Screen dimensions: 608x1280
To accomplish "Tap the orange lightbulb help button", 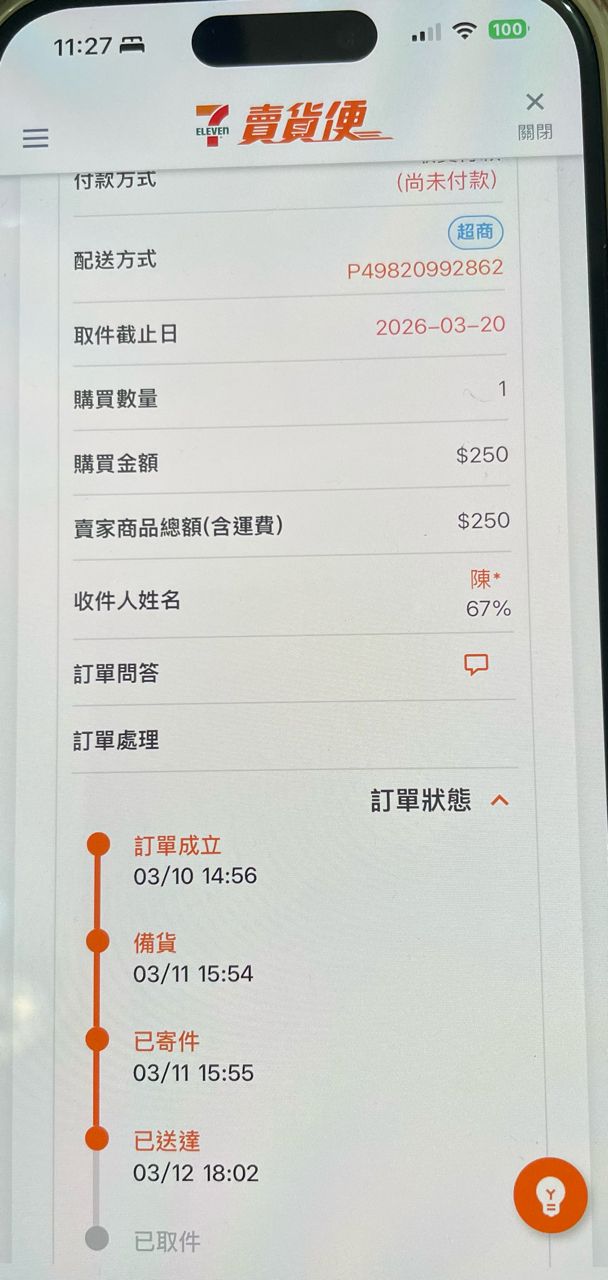I will tap(549, 1195).
